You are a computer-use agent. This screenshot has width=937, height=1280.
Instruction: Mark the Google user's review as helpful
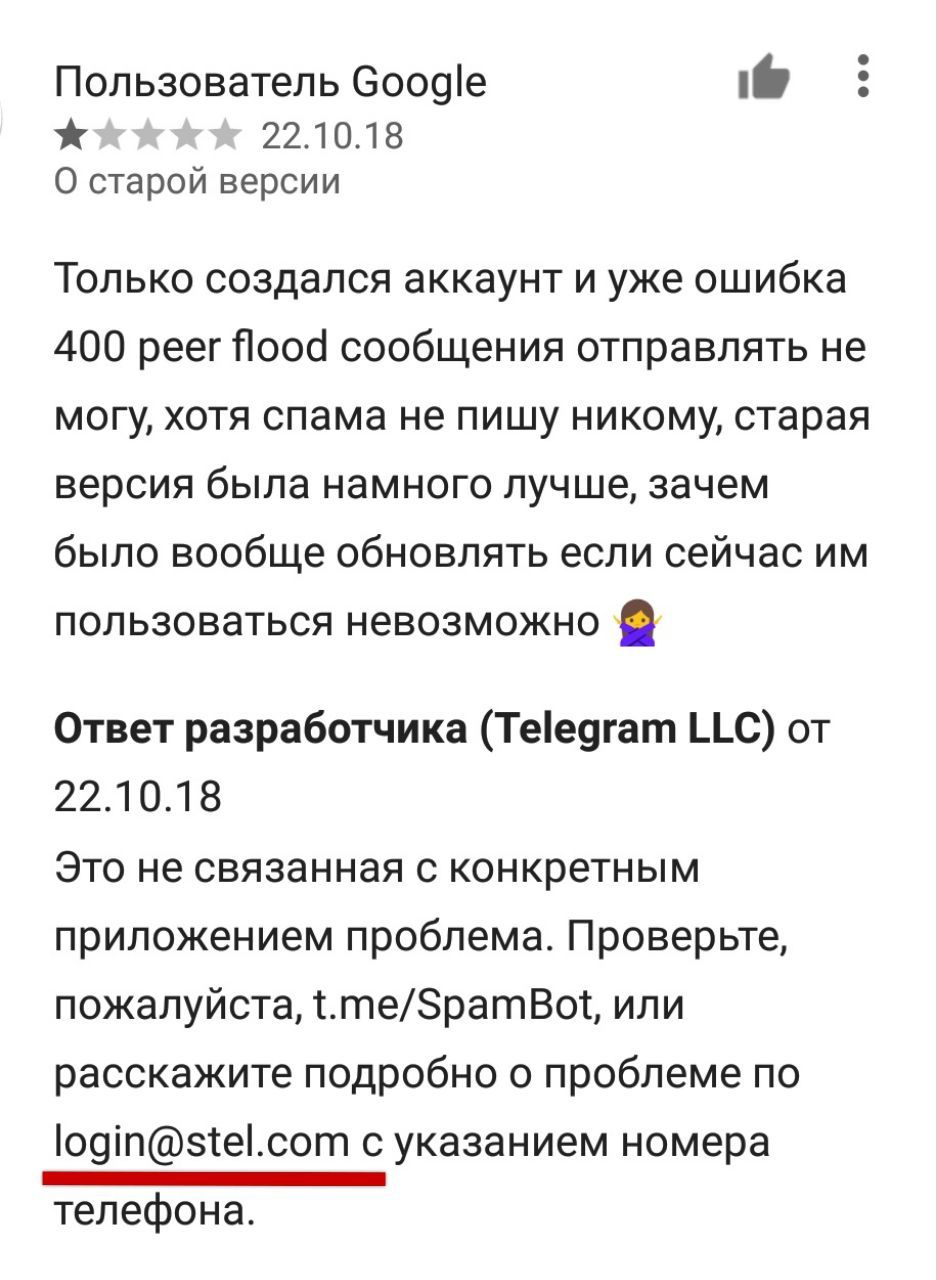(764, 78)
